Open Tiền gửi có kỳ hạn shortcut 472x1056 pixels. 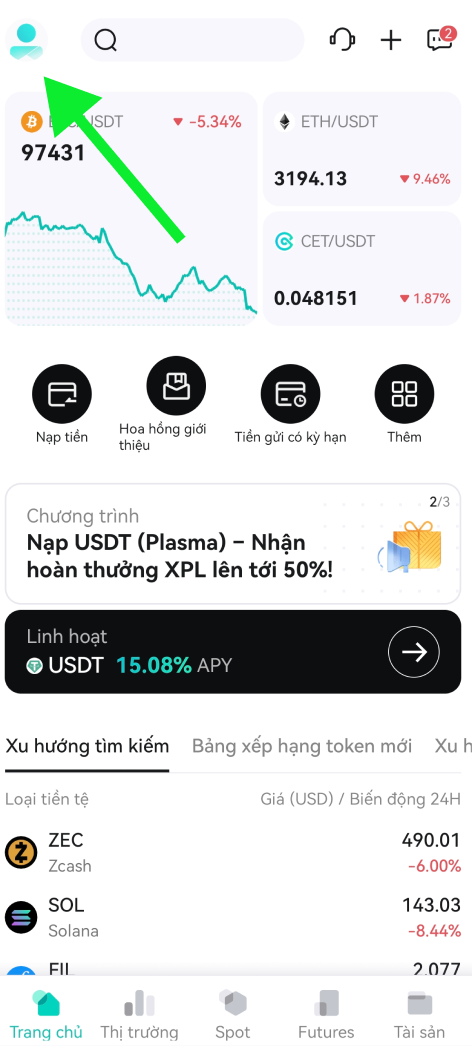290,406
